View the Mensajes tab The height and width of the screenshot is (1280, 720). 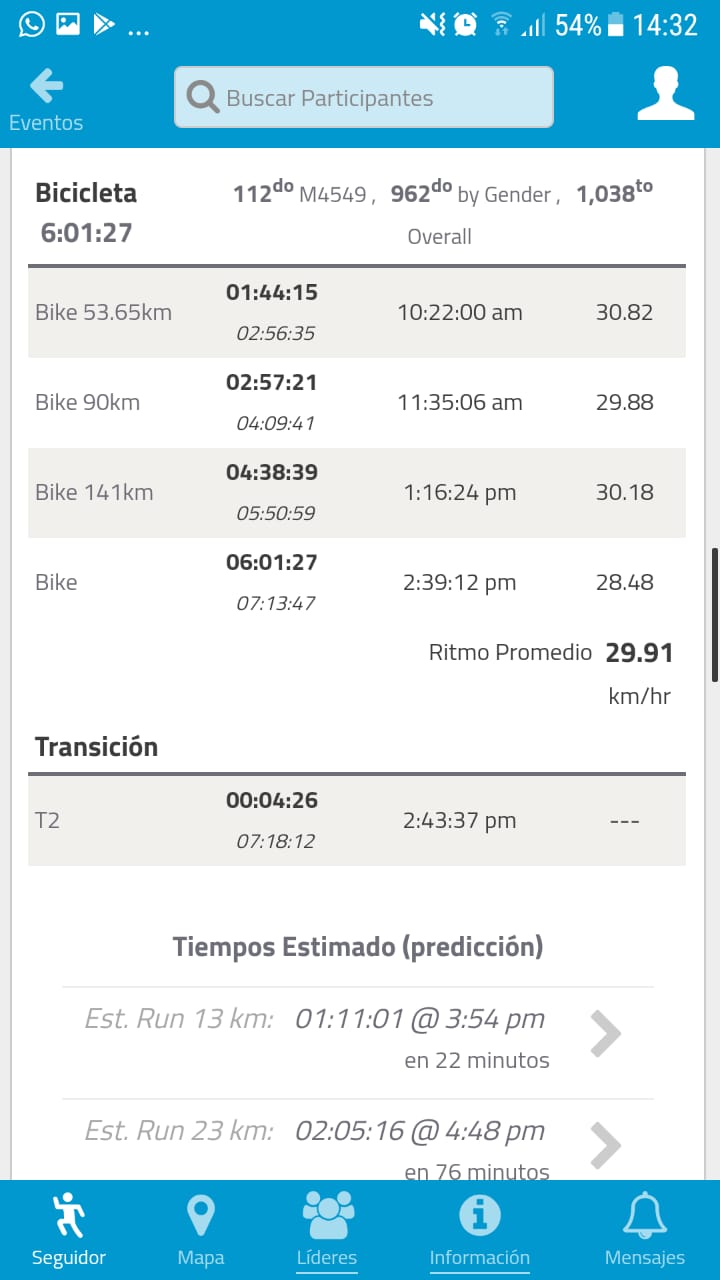645,1230
